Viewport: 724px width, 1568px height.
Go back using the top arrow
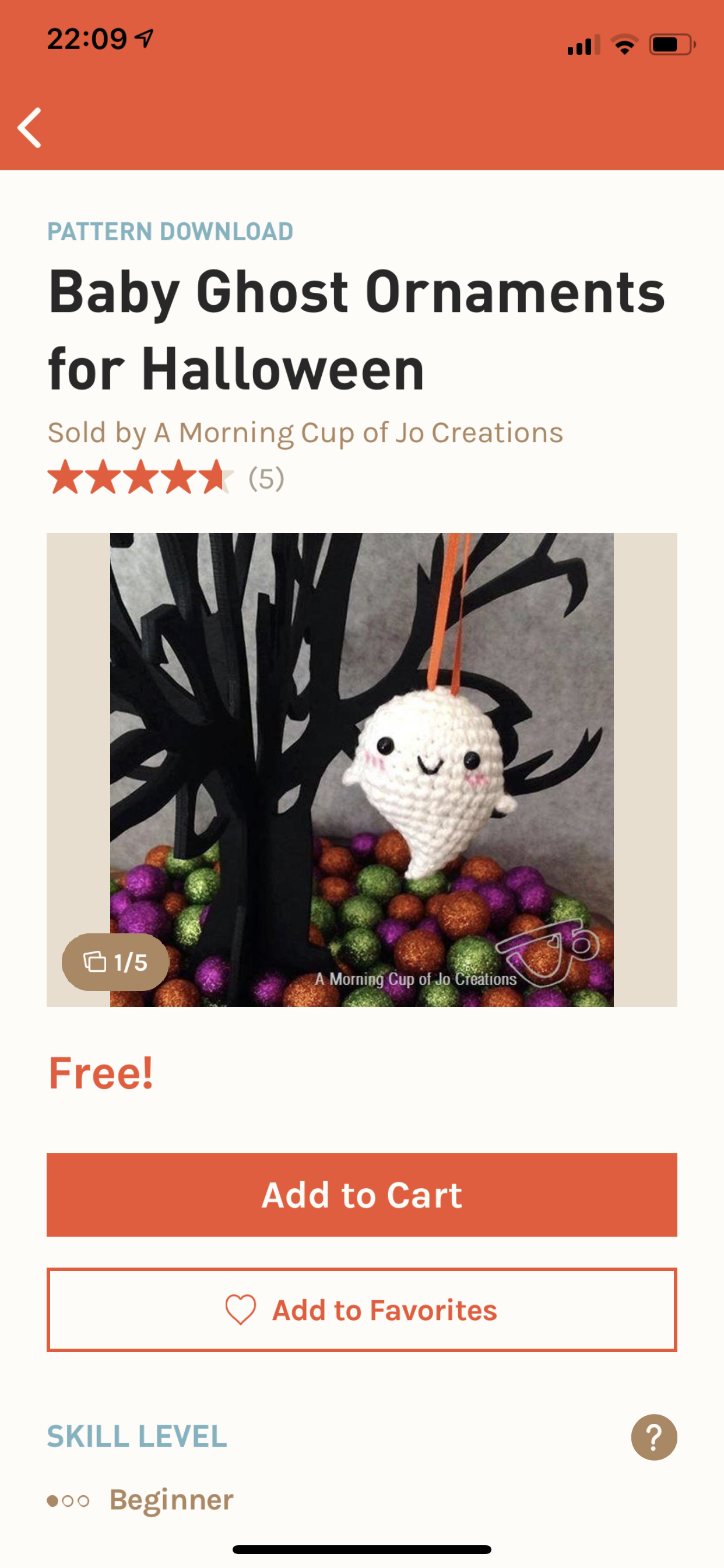point(29,128)
